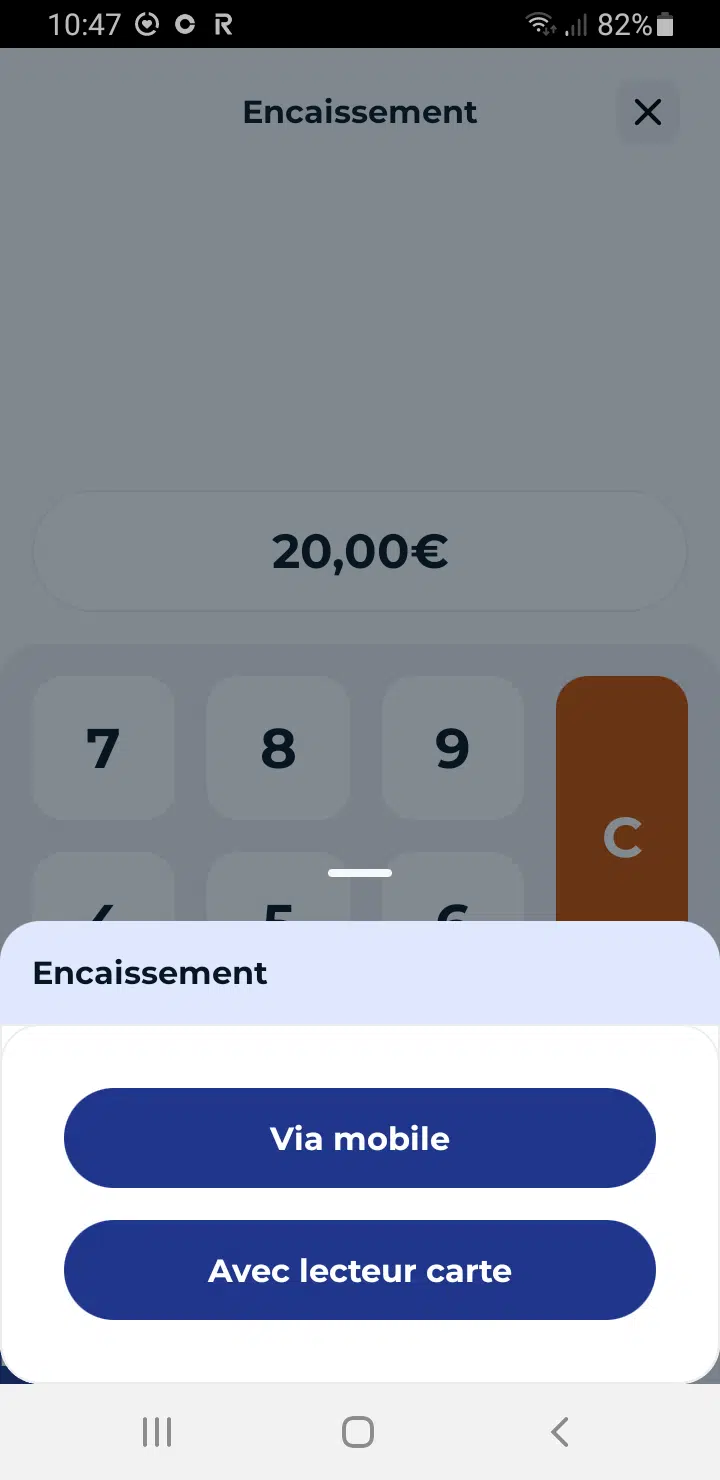Open the R app notification icon
The height and width of the screenshot is (1480, 720).
point(222,23)
